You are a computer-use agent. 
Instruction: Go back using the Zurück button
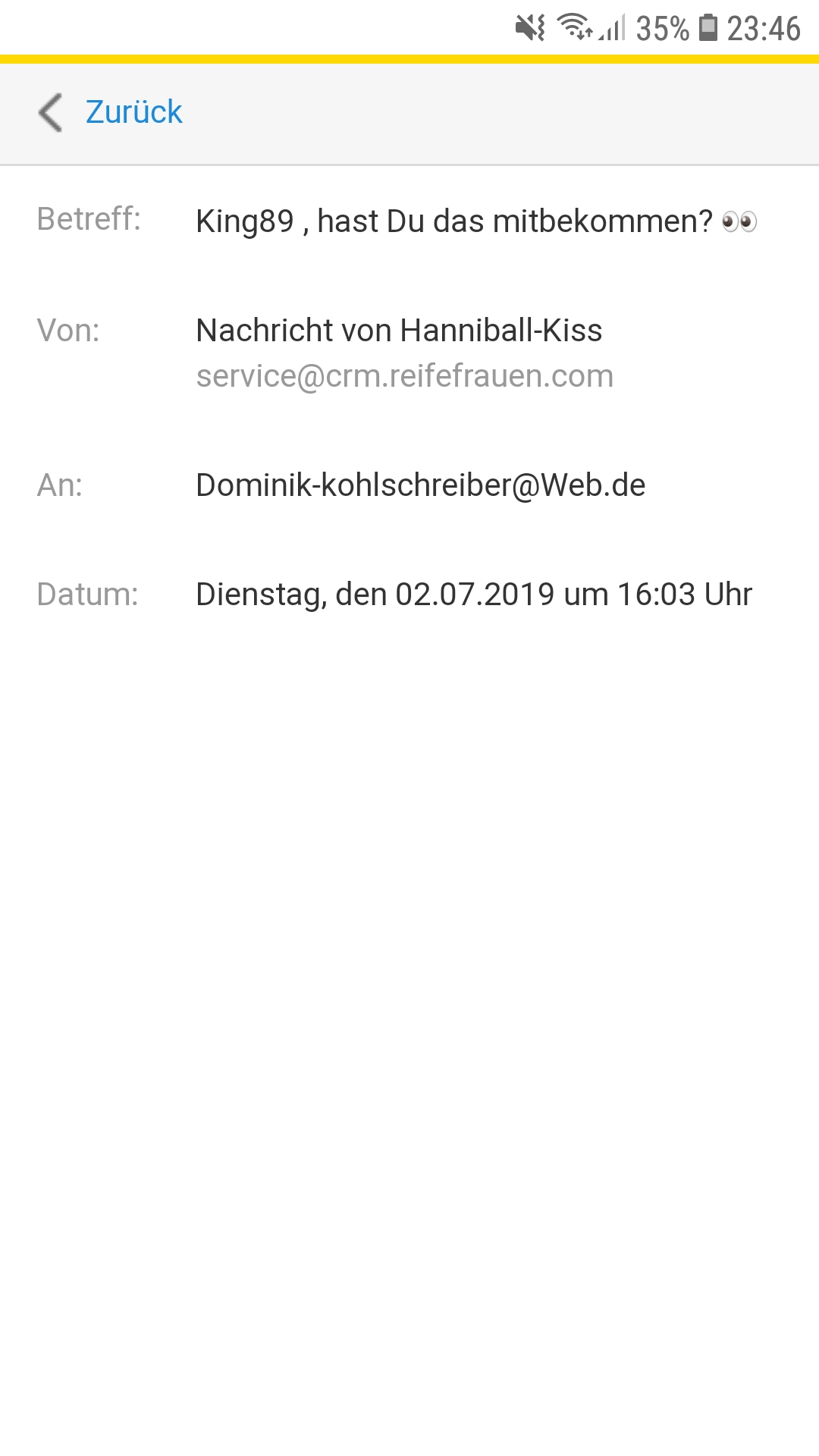(112, 112)
